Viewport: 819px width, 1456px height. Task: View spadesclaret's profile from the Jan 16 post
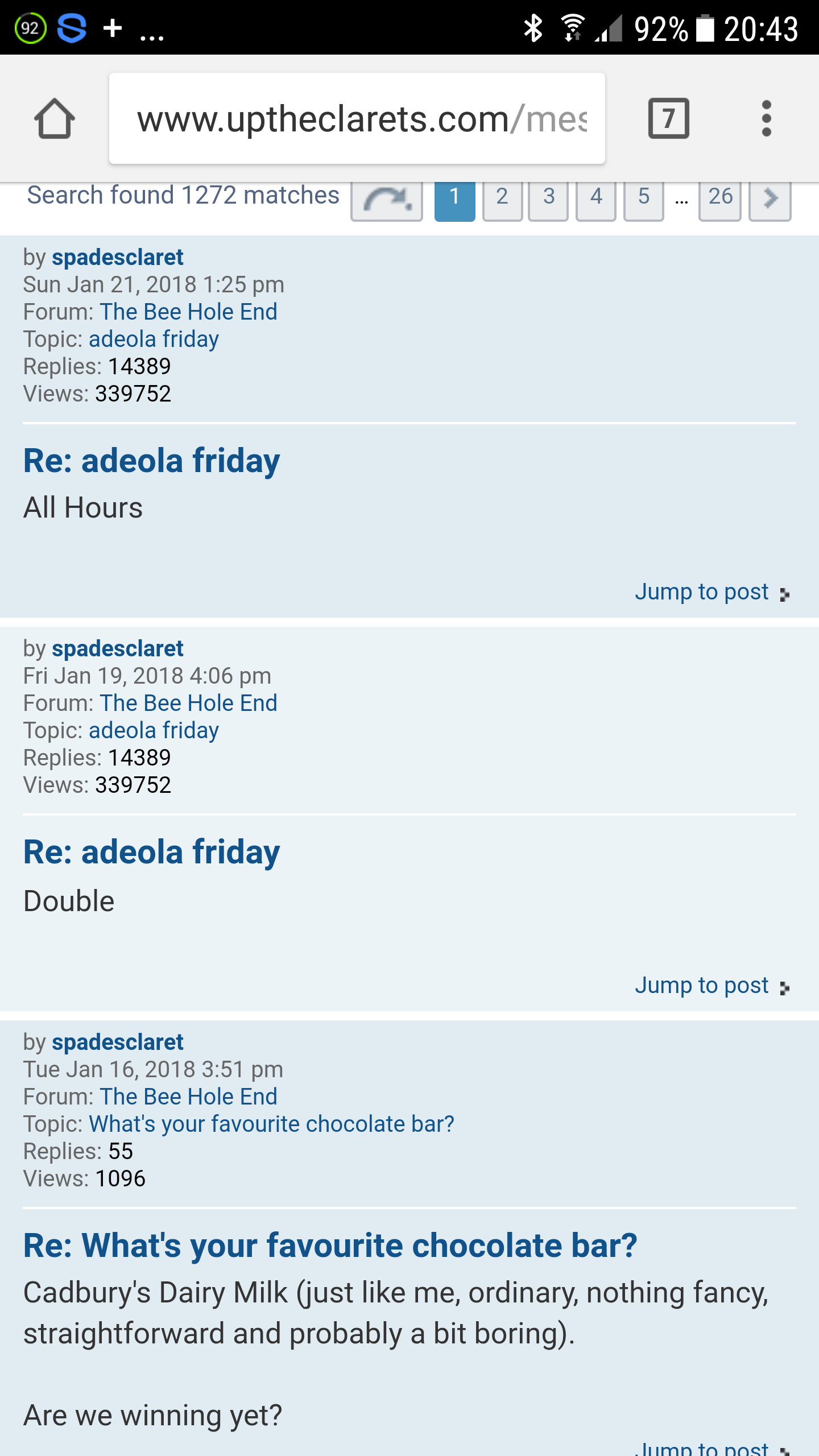[x=118, y=1043]
